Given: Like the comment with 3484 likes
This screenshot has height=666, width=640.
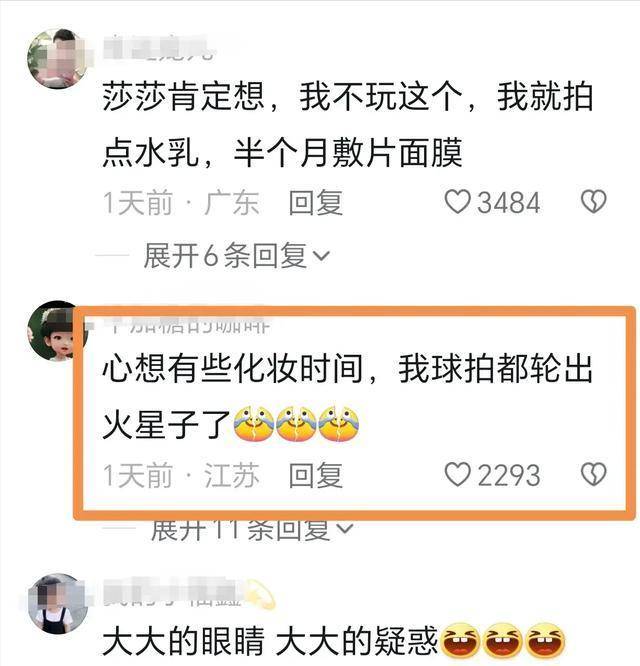Looking at the screenshot, I should (457, 203).
